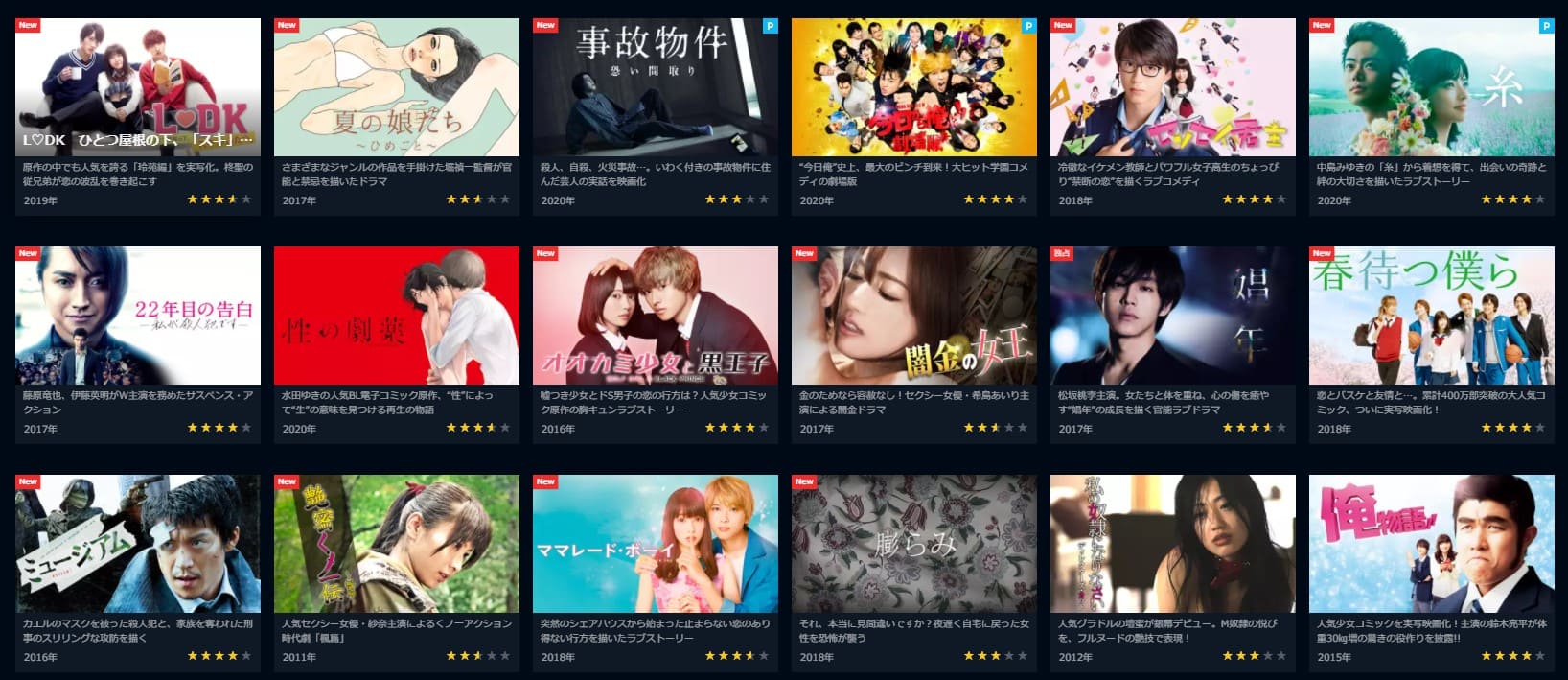Select the ママレード・ボーイ movie
Viewport: 1568px width, 680px height.
[x=655, y=544]
